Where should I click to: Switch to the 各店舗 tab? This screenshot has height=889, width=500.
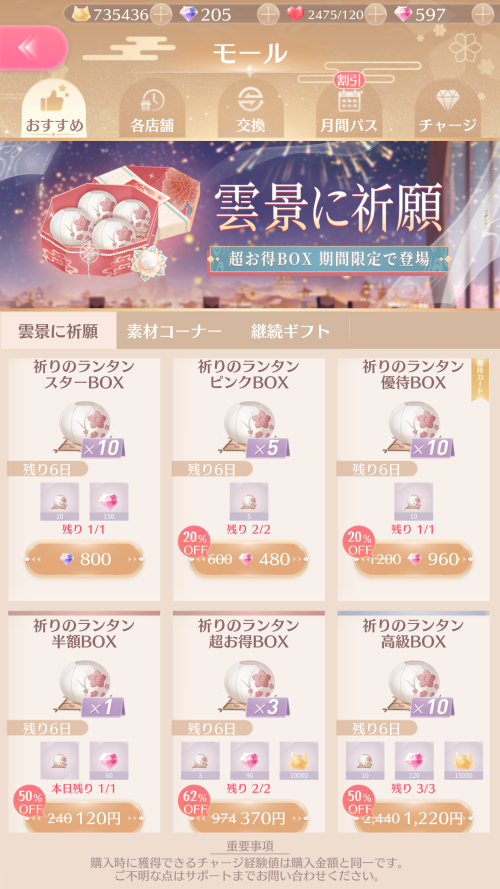coord(152,109)
